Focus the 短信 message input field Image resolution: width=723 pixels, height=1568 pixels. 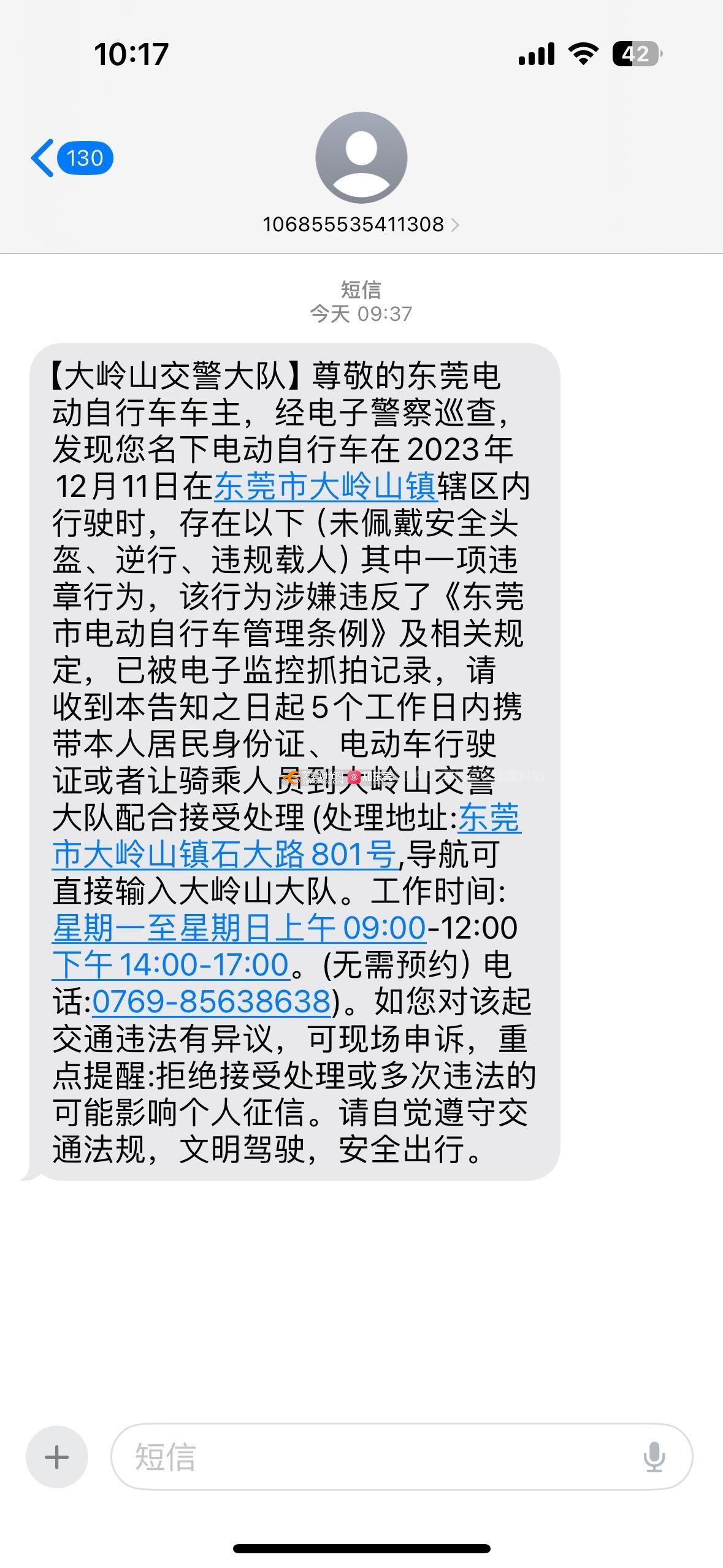point(380,1457)
